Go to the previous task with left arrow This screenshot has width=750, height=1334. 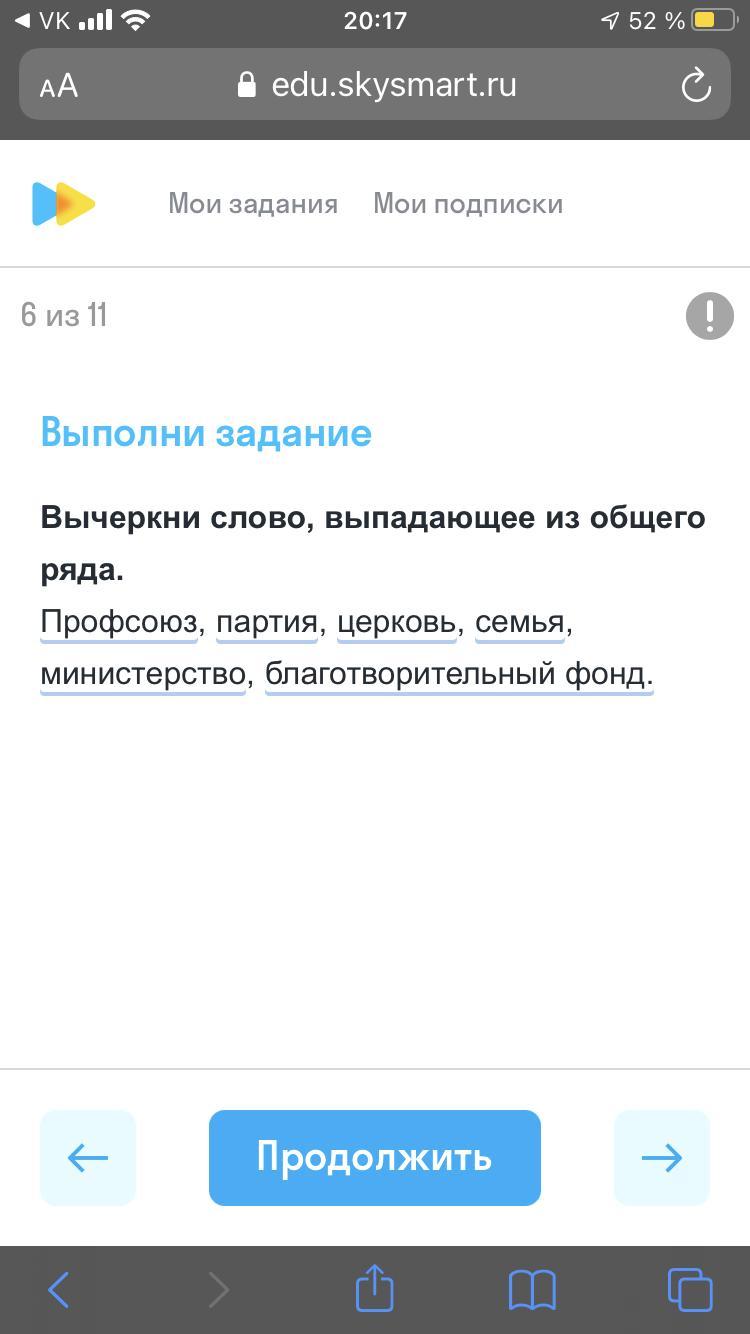pyautogui.click(x=88, y=1157)
